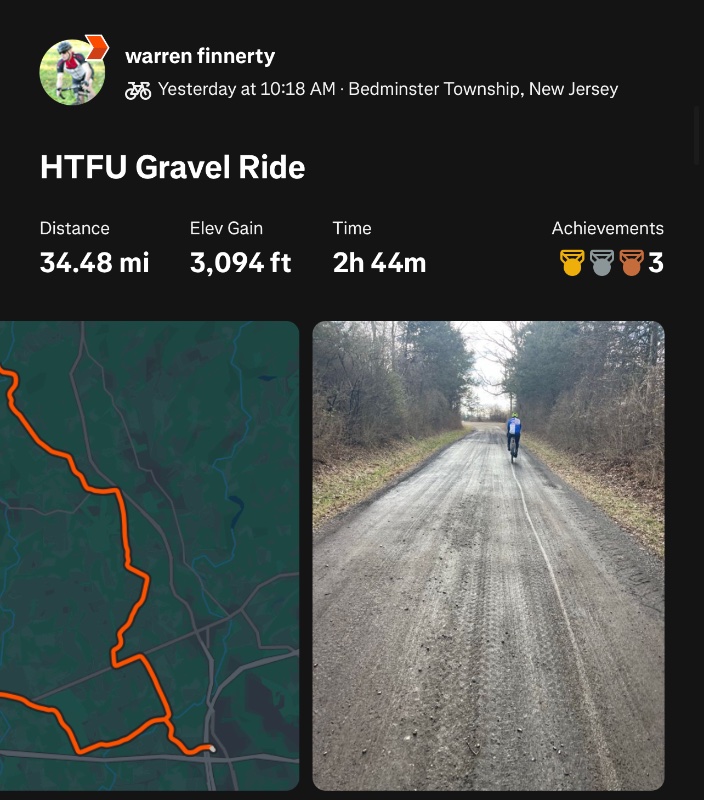Image resolution: width=704 pixels, height=800 pixels.
Task: Open warren finnerty's profile picture
Action: [x=72, y=71]
